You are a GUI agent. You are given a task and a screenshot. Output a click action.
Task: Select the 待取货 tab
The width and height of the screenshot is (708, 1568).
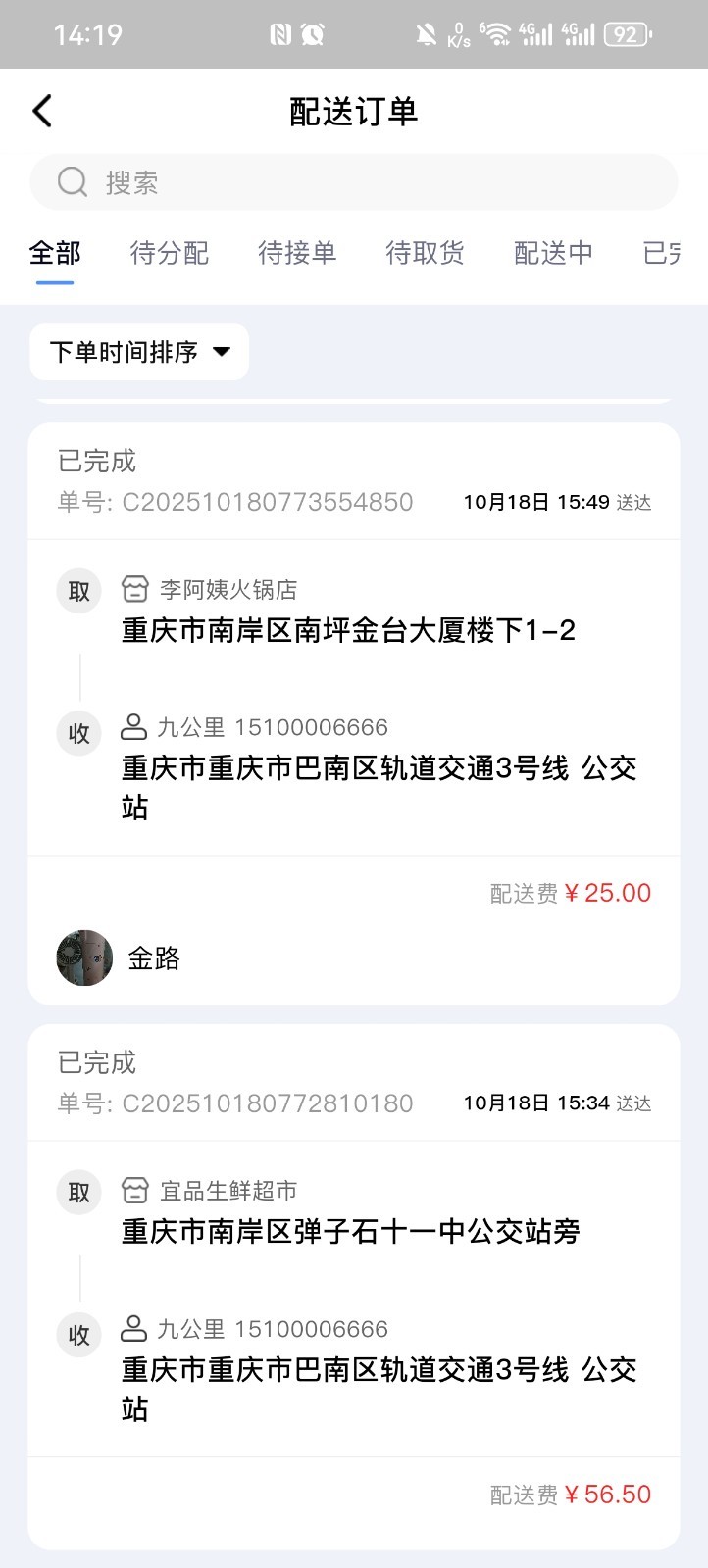point(425,253)
